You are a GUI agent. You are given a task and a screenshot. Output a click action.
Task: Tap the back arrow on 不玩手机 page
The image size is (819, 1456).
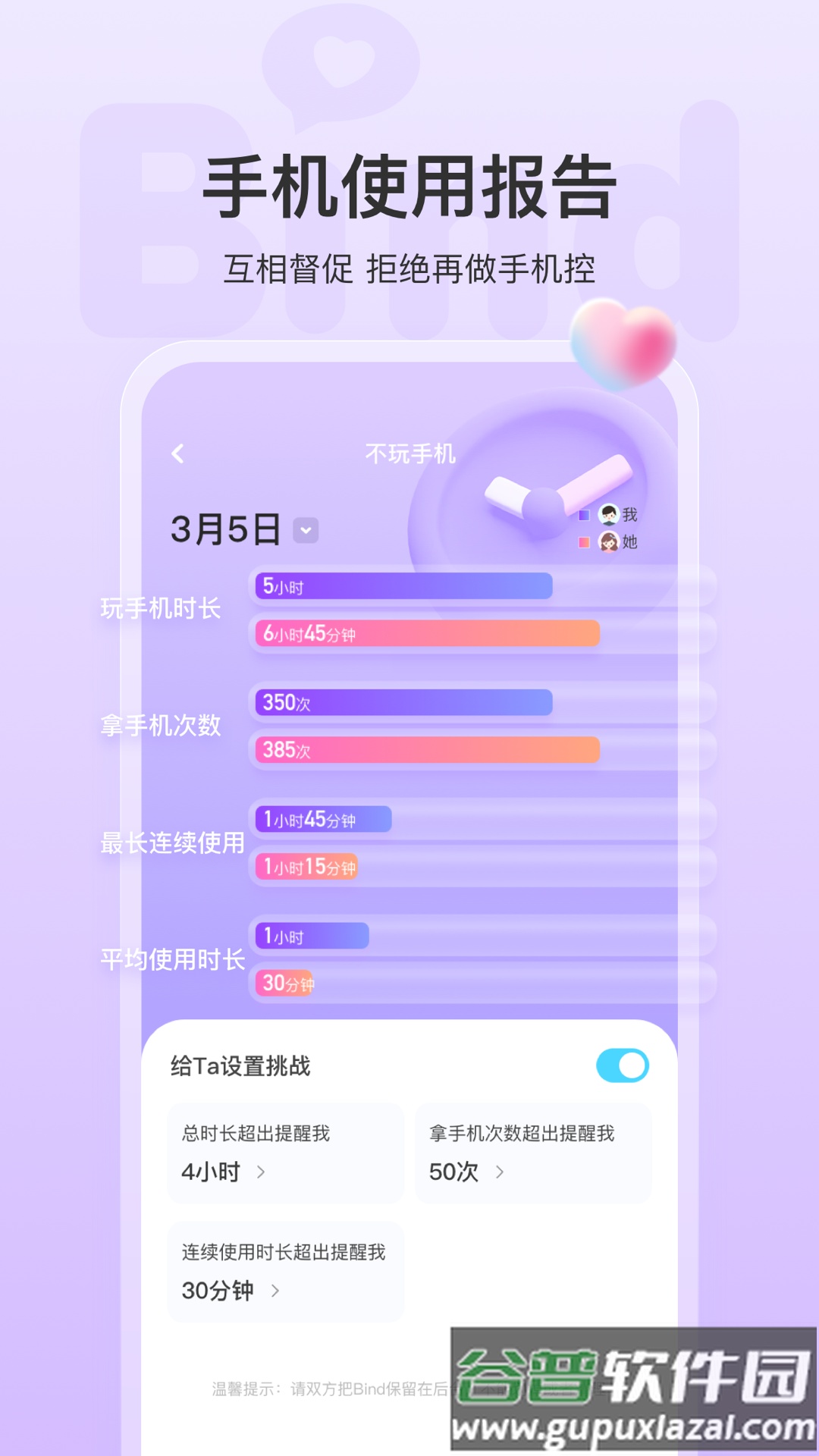pyautogui.click(x=178, y=453)
